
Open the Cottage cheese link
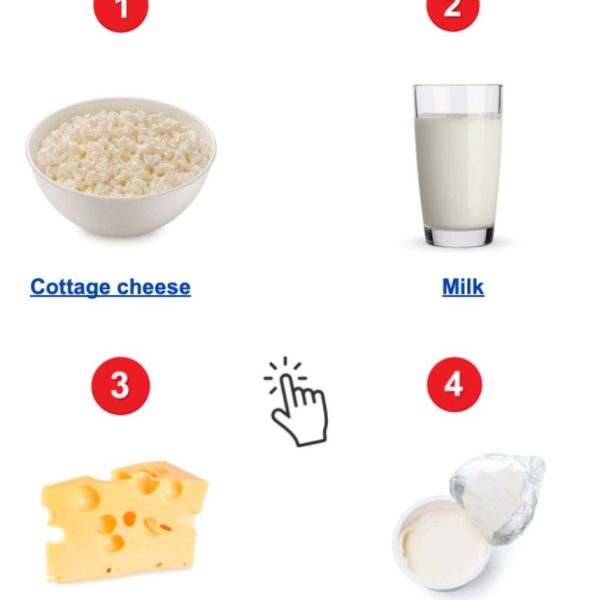coord(110,287)
